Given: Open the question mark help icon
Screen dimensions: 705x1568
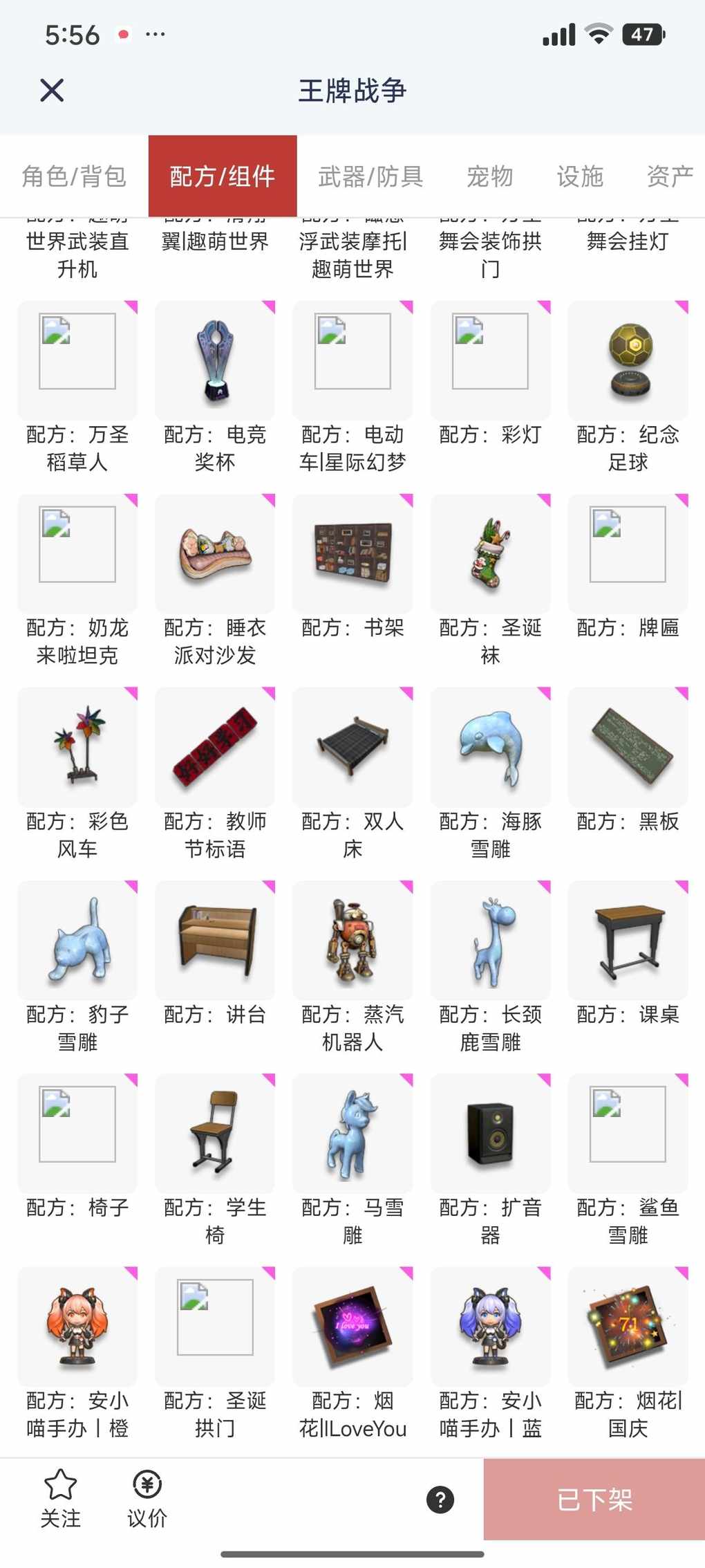Looking at the screenshot, I should point(440,1500).
